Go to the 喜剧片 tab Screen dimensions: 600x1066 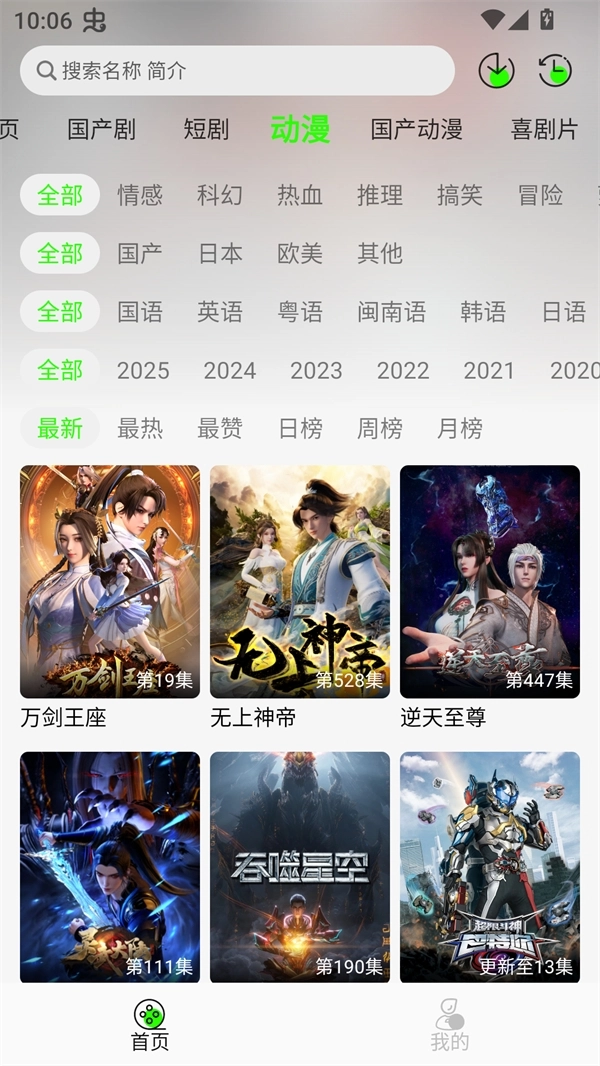click(544, 129)
